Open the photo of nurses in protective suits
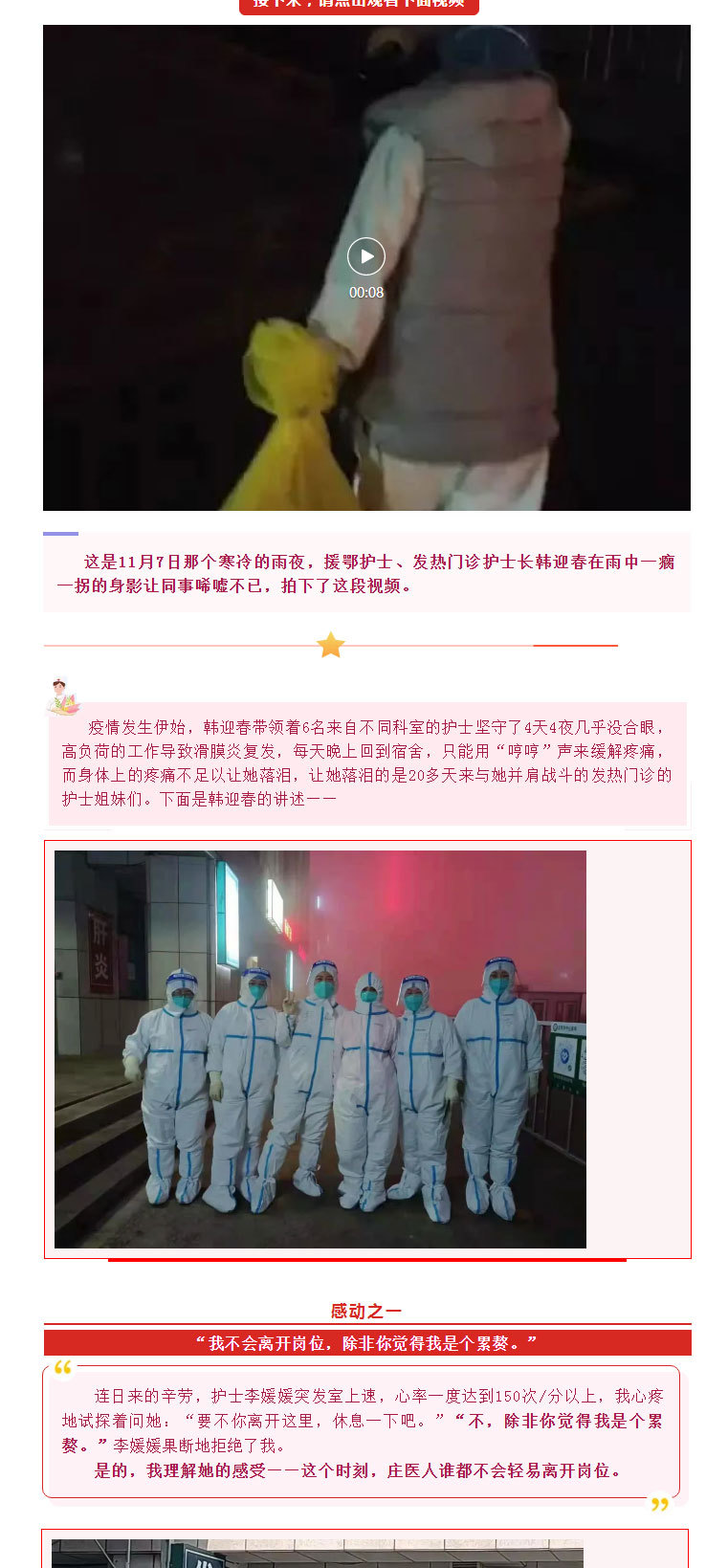 point(320,1049)
